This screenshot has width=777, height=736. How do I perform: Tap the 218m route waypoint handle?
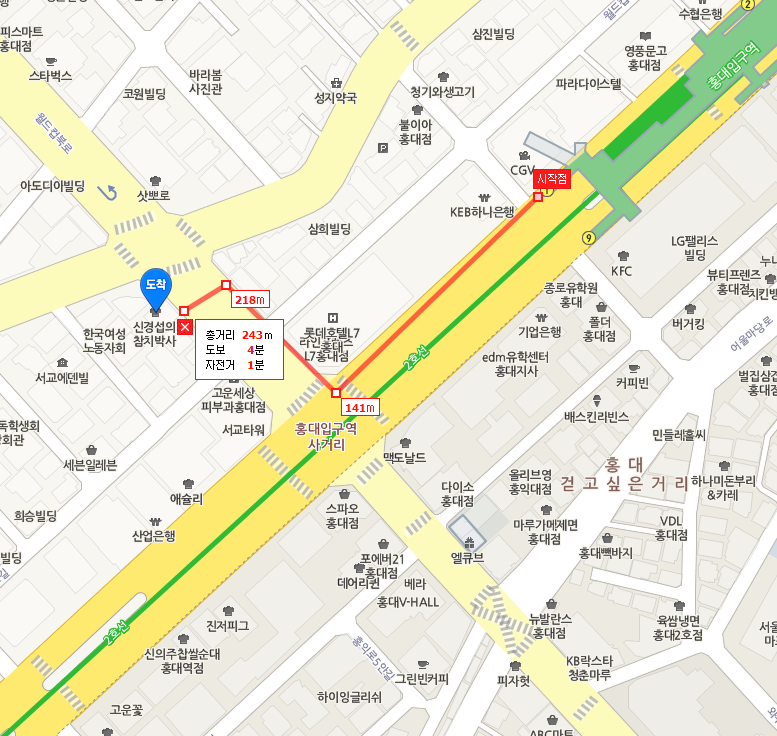226,285
